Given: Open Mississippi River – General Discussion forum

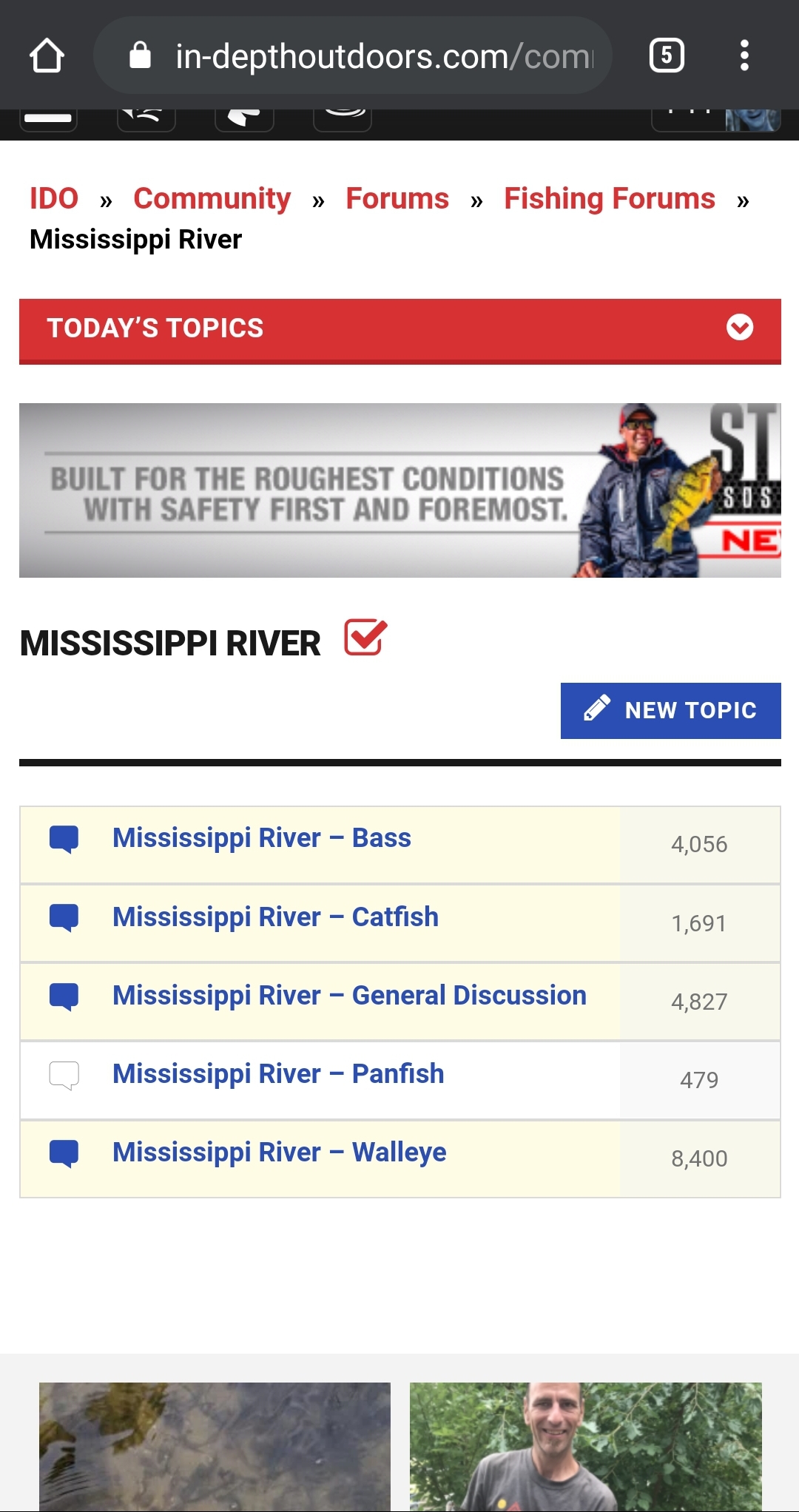Looking at the screenshot, I should [x=349, y=995].
